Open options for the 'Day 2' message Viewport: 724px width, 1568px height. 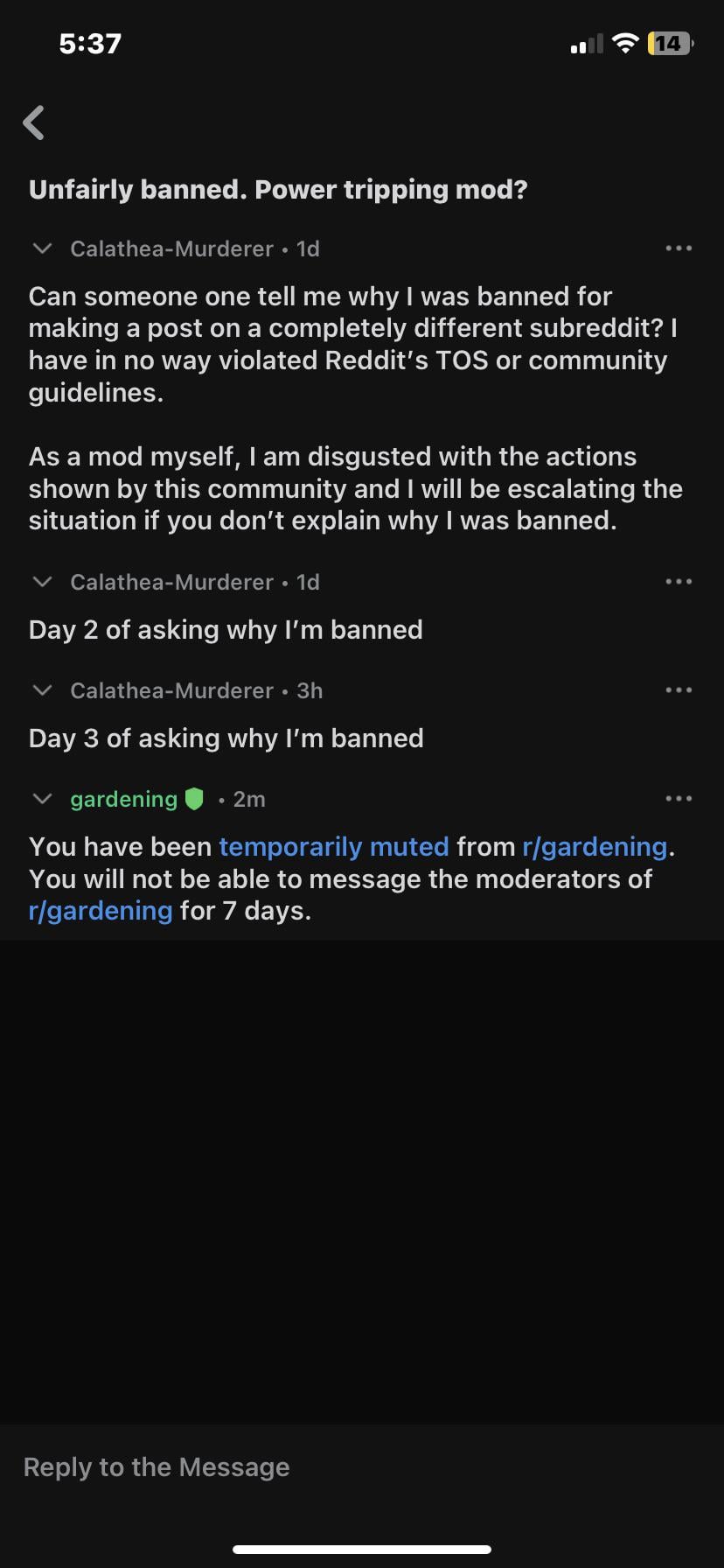coord(679,582)
